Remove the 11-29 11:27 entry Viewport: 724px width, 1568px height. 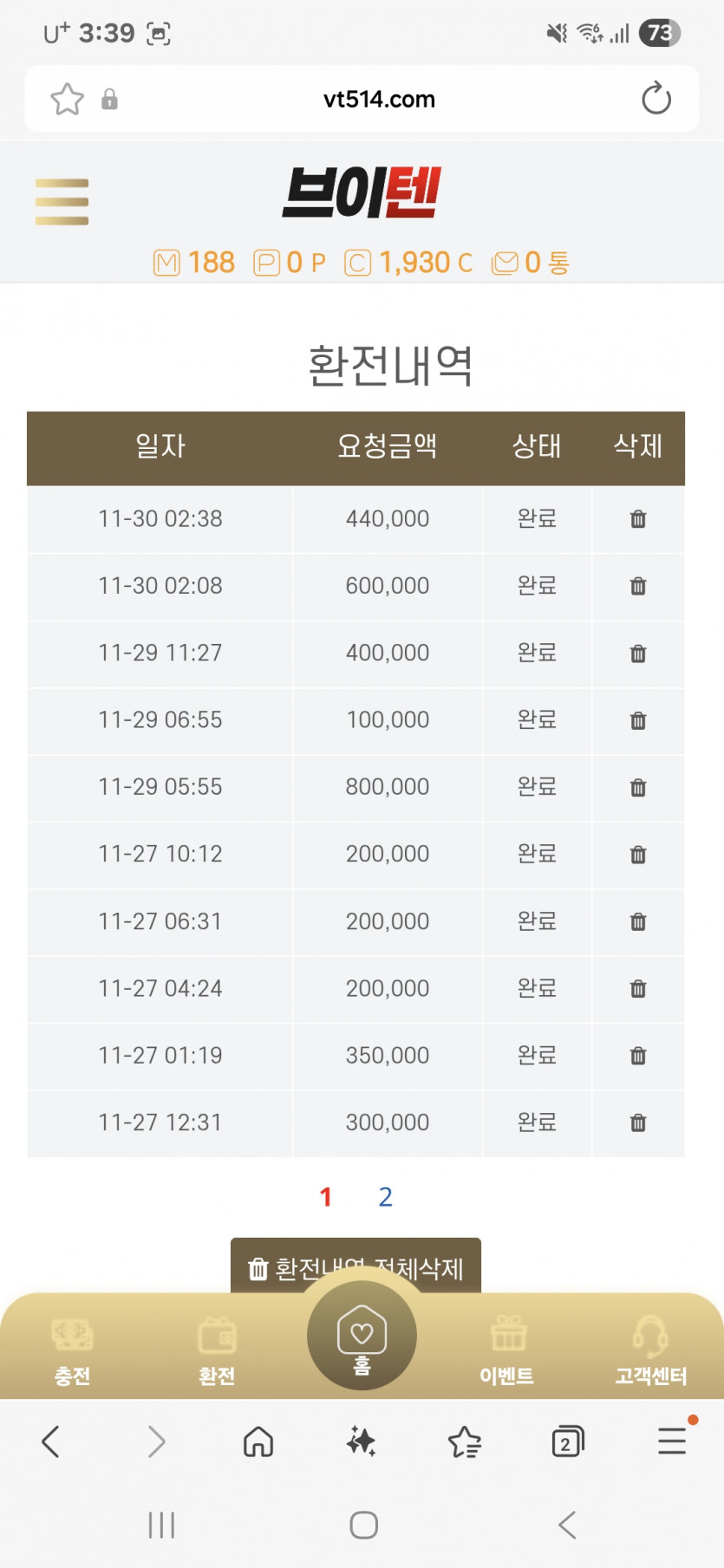click(x=638, y=654)
